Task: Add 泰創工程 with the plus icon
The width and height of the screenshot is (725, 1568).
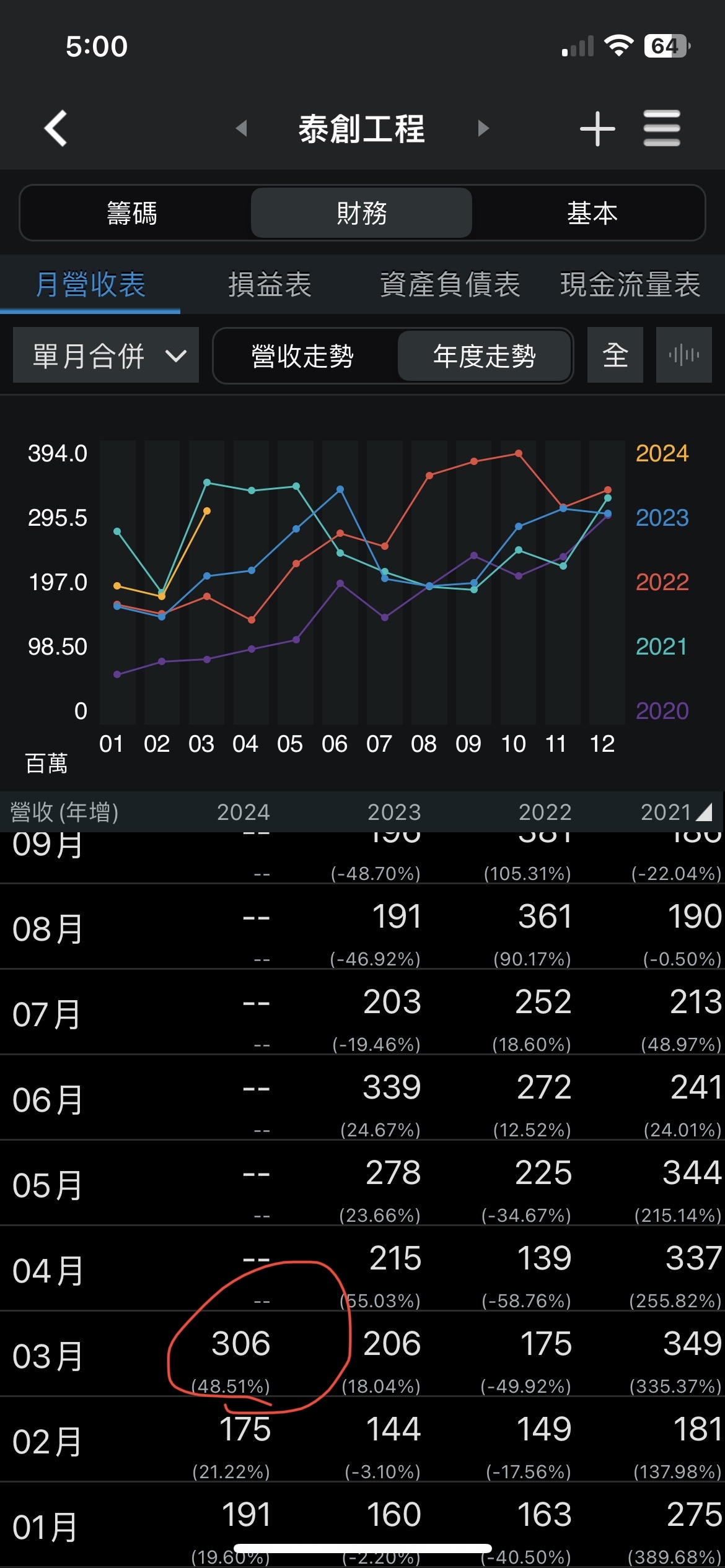Action: [597, 128]
